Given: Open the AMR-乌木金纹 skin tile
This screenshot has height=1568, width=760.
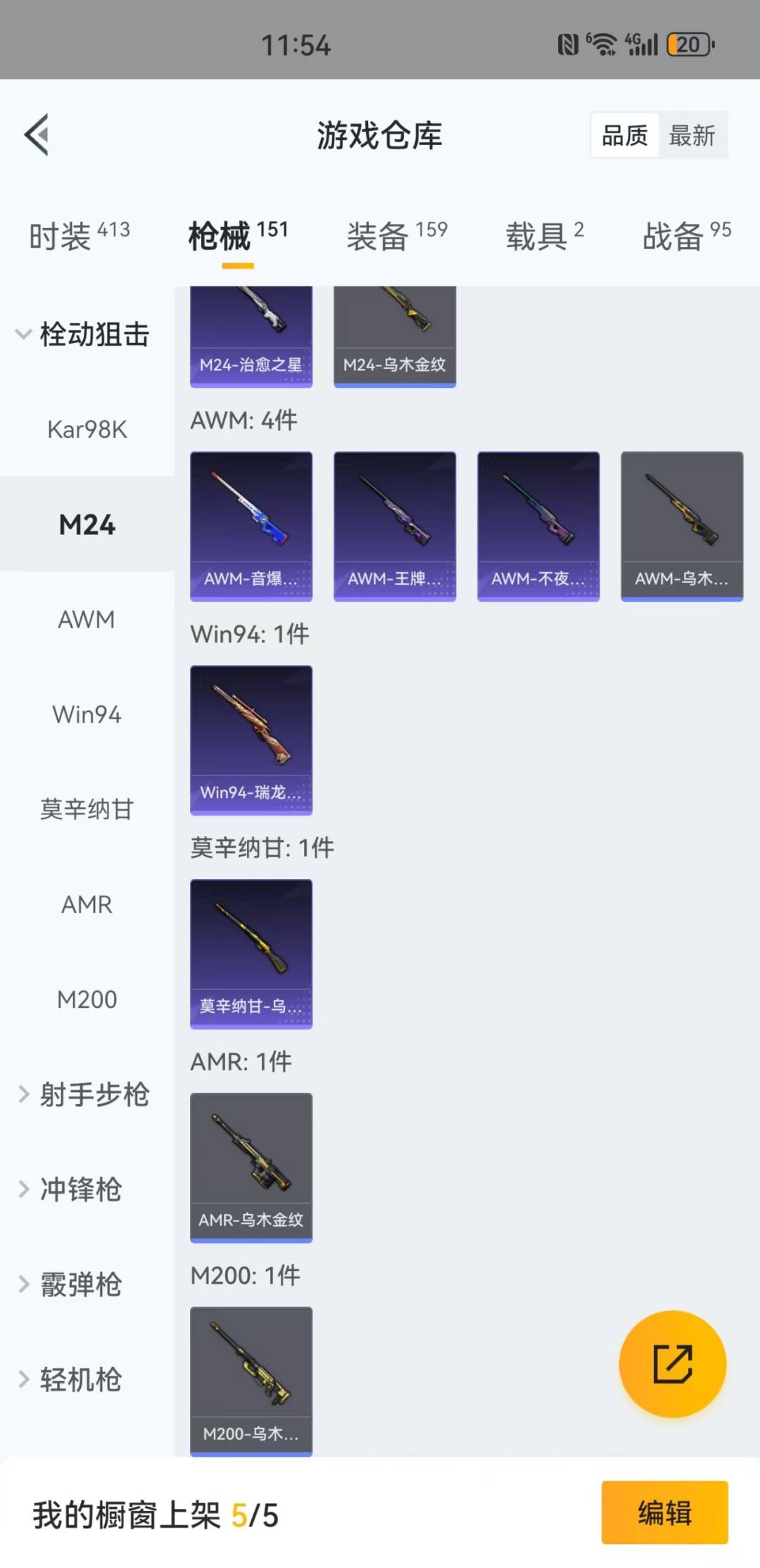Looking at the screenshot, I should coord(251,1167).
